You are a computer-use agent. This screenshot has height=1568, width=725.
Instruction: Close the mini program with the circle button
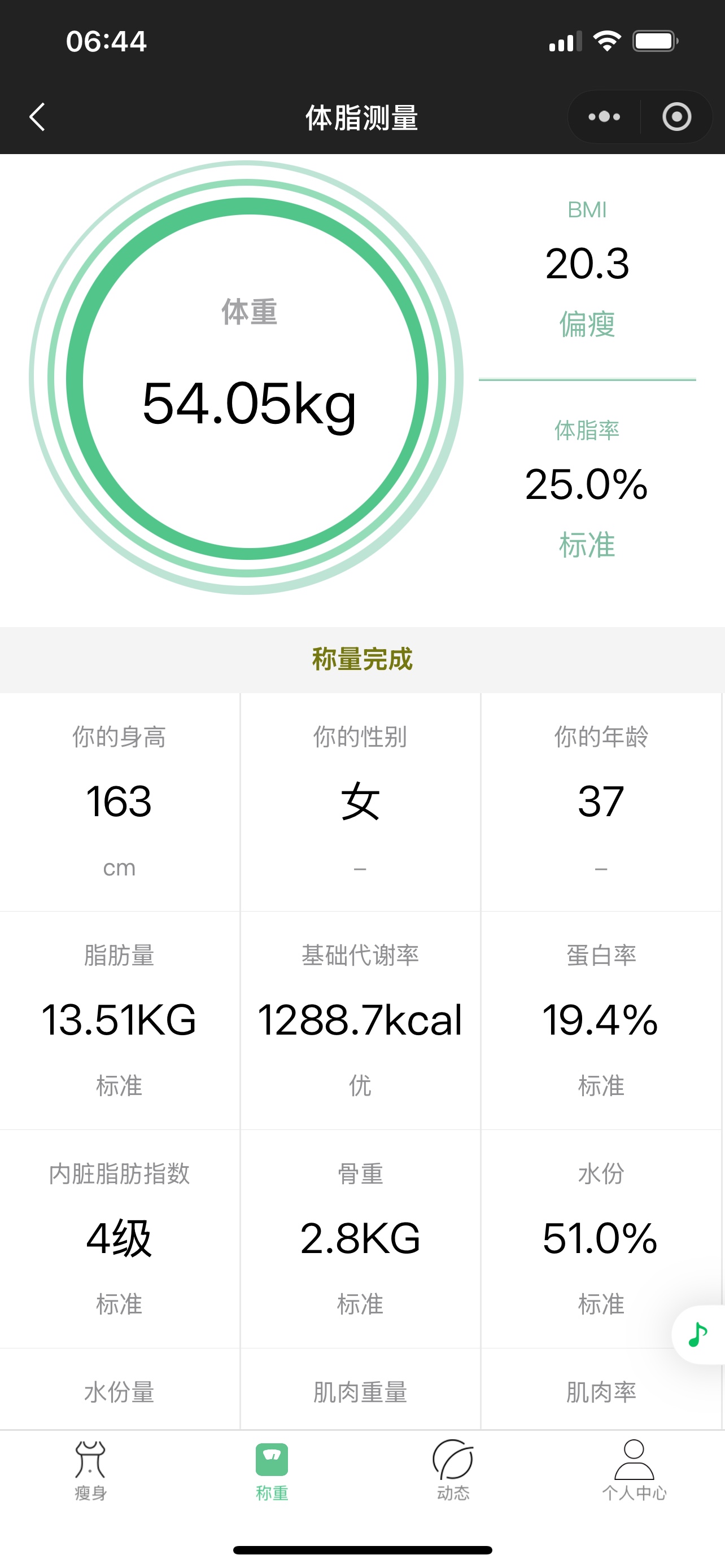676,117
